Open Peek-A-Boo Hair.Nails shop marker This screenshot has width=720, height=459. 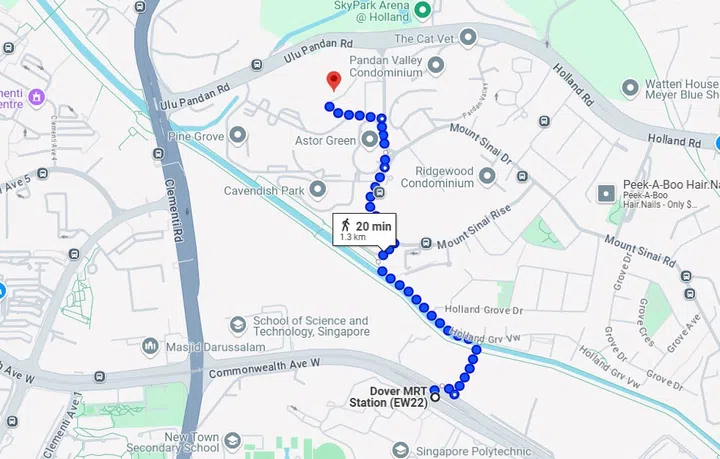pyautogui.click(x=606, y=192)
